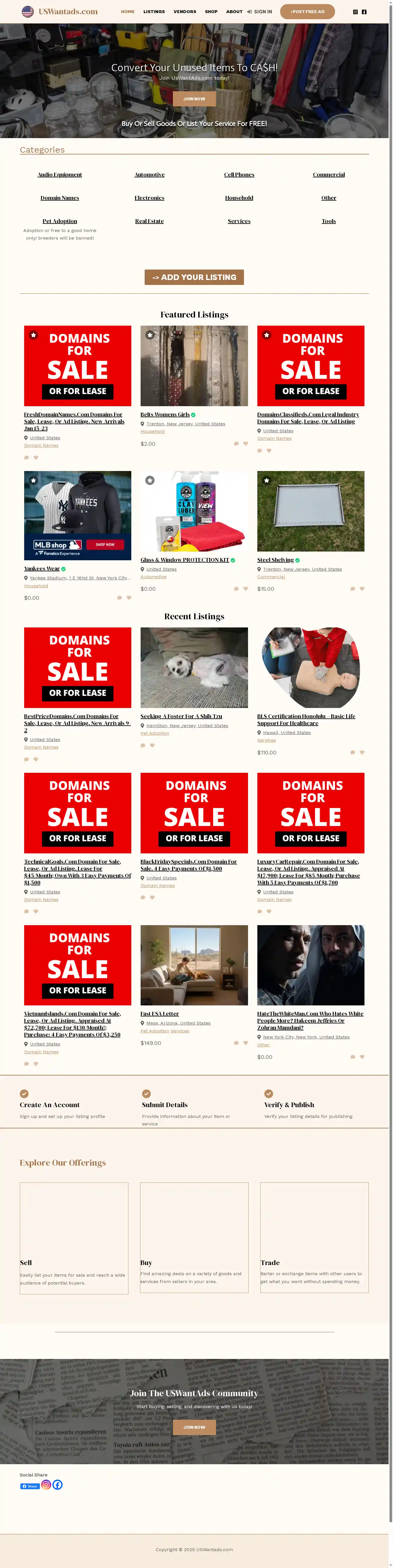The height and width of the screenshot is (1568, 393).
Task: Comment on the BLS Certification Honolulu listing
Action: click(352, 752)
